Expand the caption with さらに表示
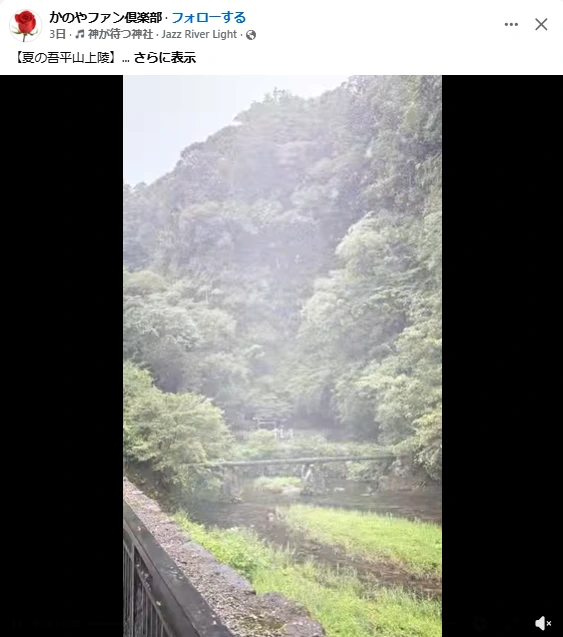The width and height of the screenshot is (563, 637). [165, 58]
